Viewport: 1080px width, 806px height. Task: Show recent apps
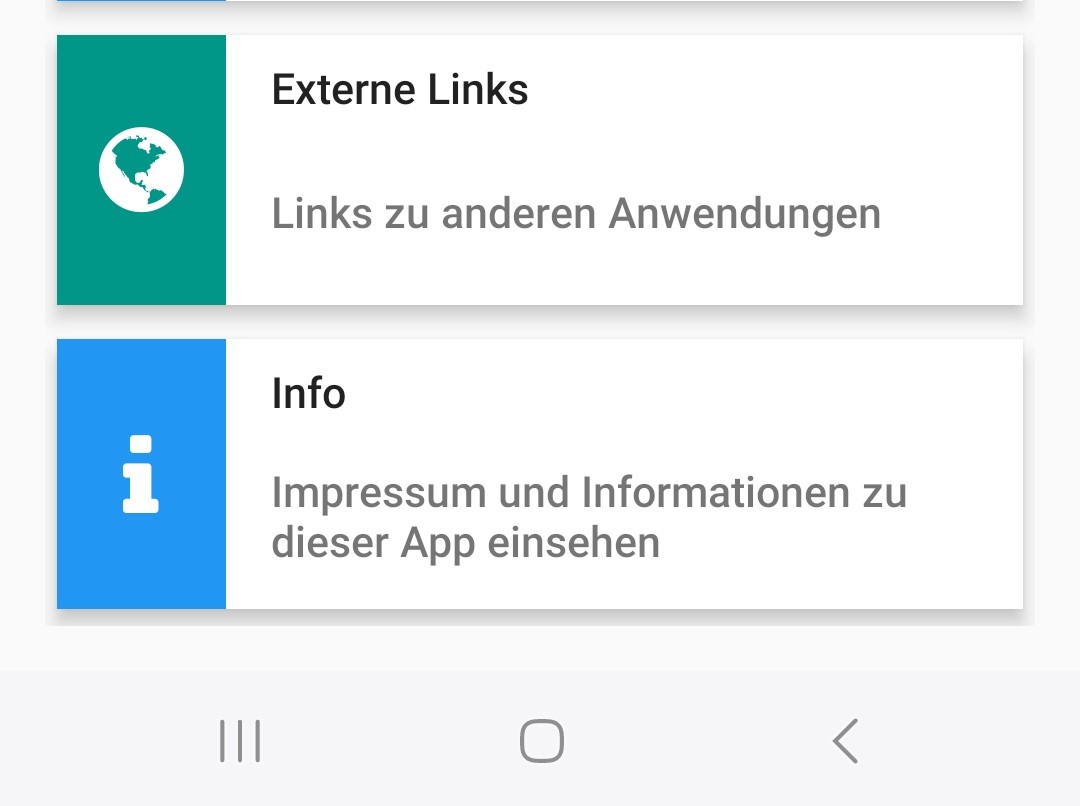(240, 741)
